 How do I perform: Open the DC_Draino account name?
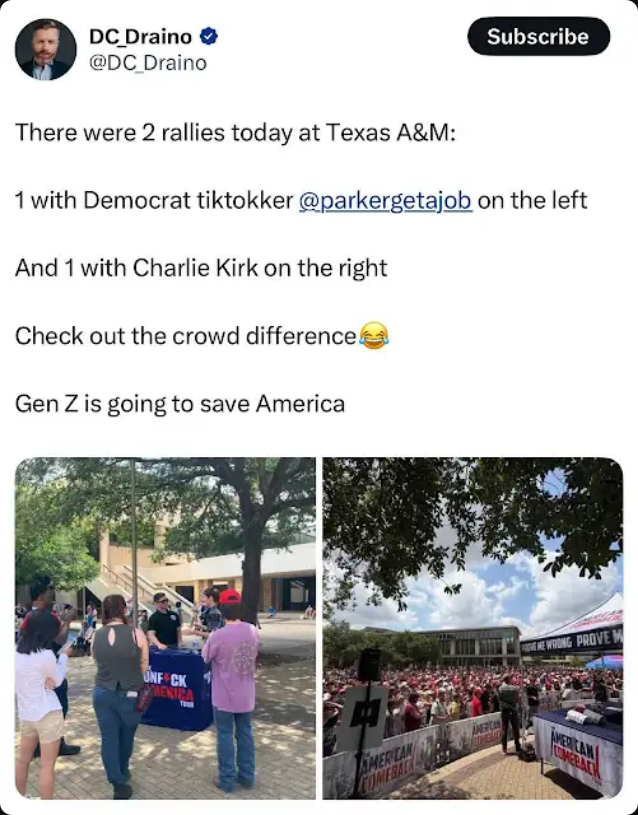(x=140, y=37)
